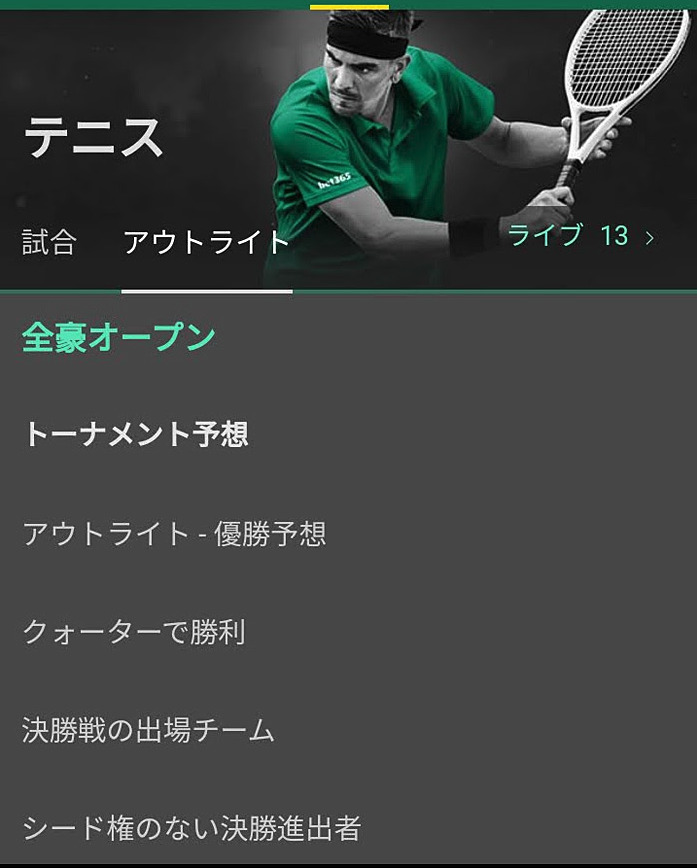Switch to the 試合 tab
Image resolution: width=697 pixels, height=868 pixels.
tap(49, 242)
